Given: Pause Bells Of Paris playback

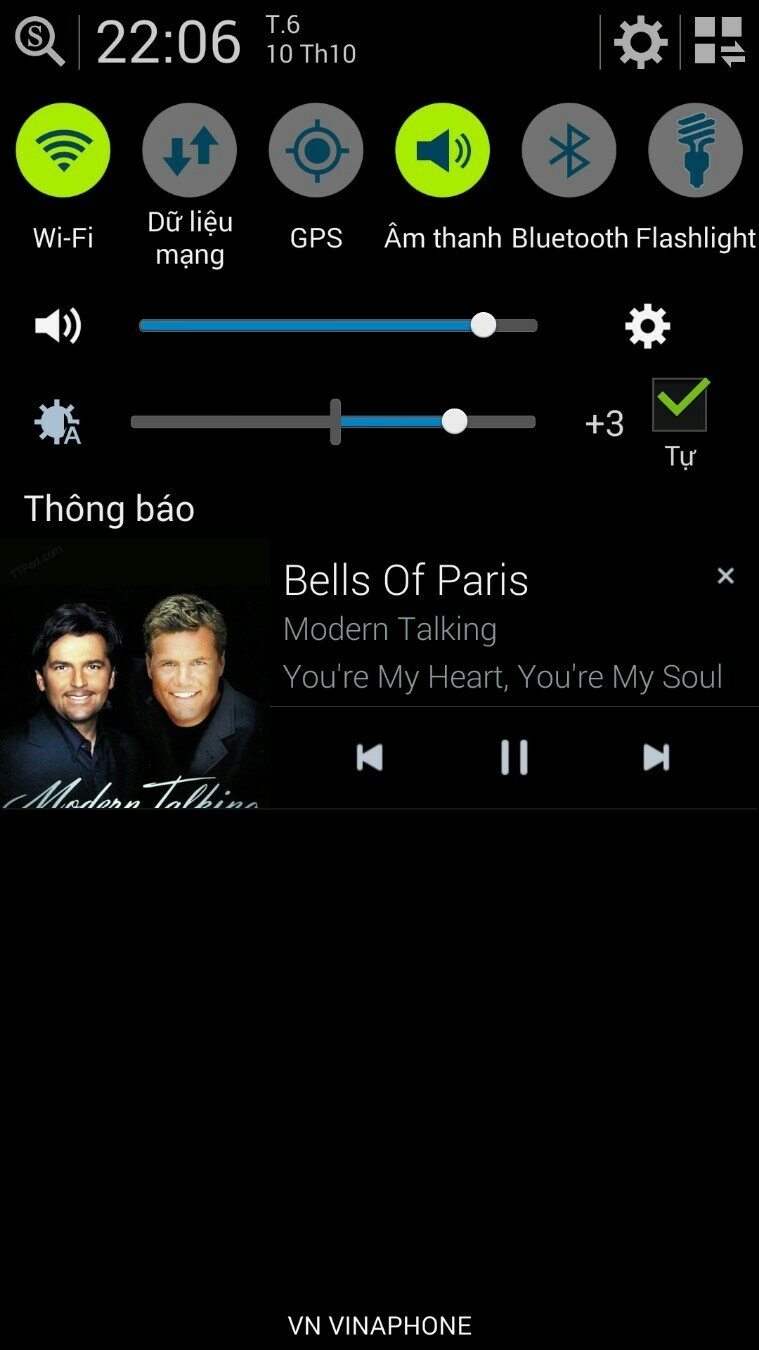Looking at the screenshot, I should (514, 758).
